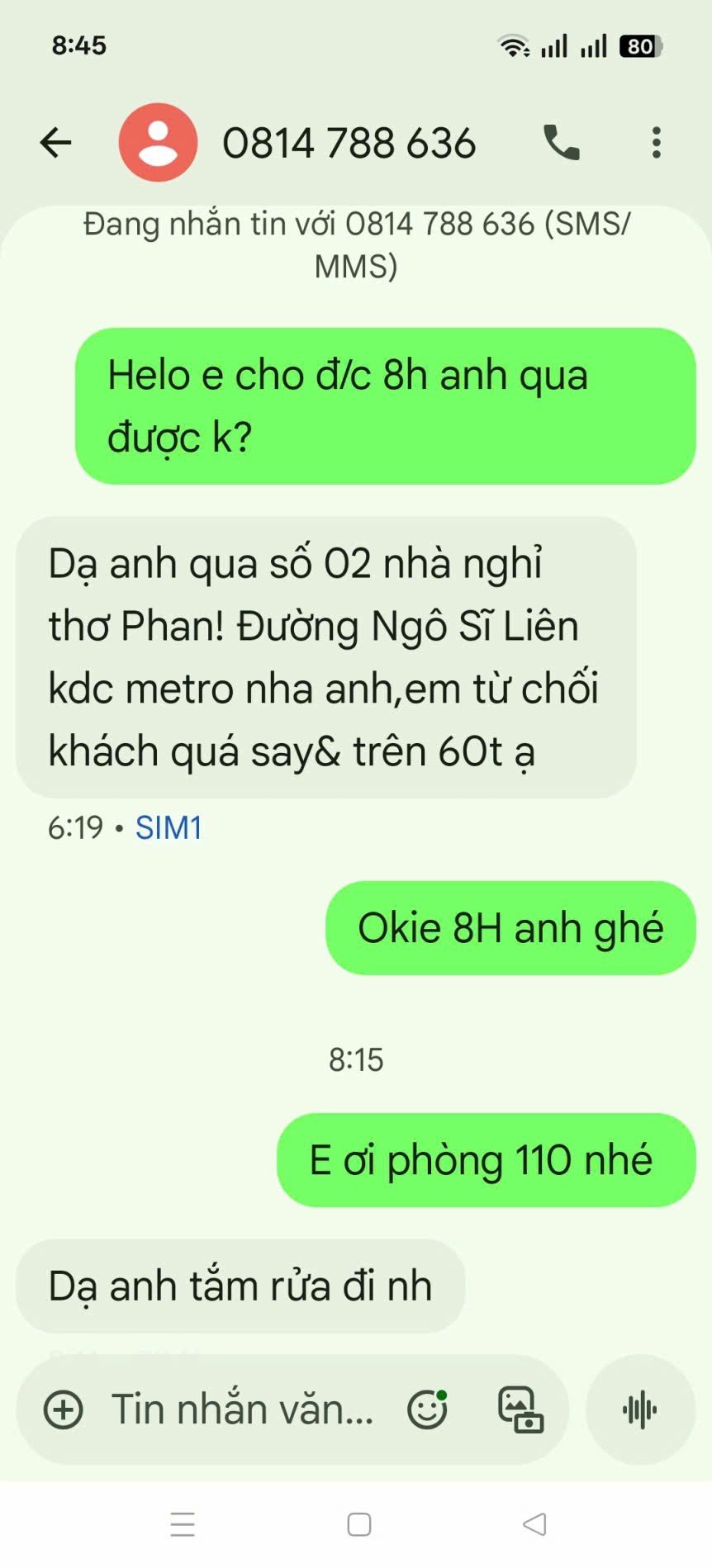Screen dimensions: 712x1568
Task: Open contact avatar for 0814 788 636
Action: click(158, 143)
